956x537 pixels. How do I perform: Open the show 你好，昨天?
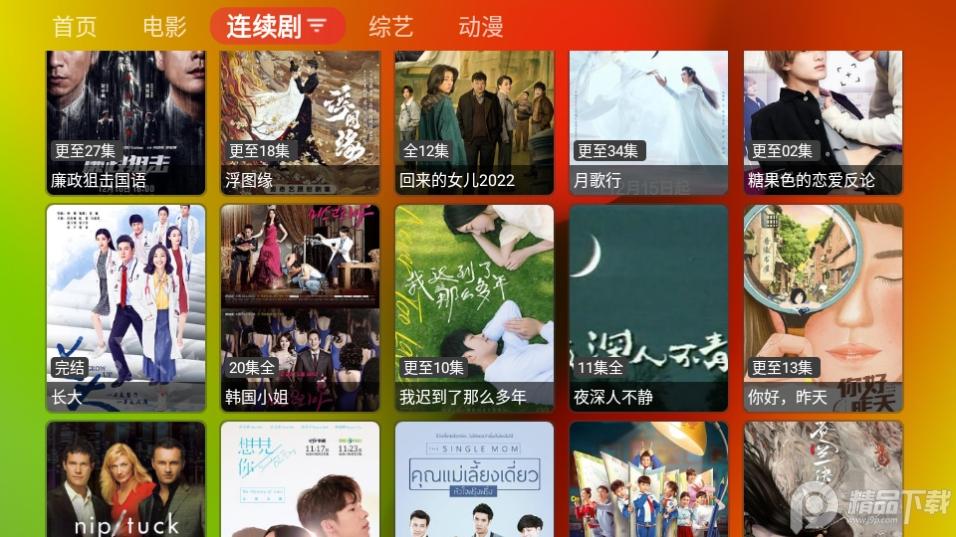click(823, 308)
